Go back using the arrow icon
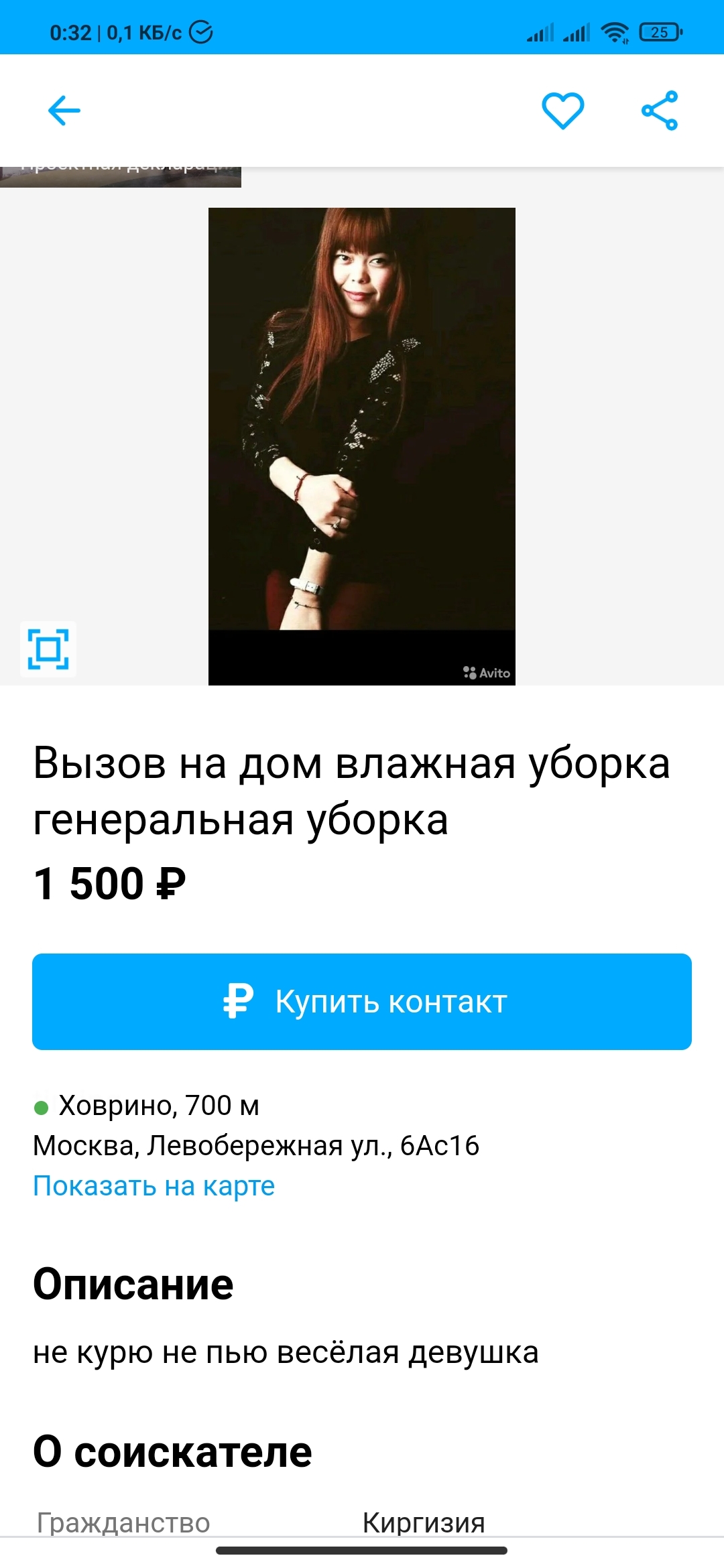The width and height of the screenshot is (724, 1568). click(x=64, y=111)
